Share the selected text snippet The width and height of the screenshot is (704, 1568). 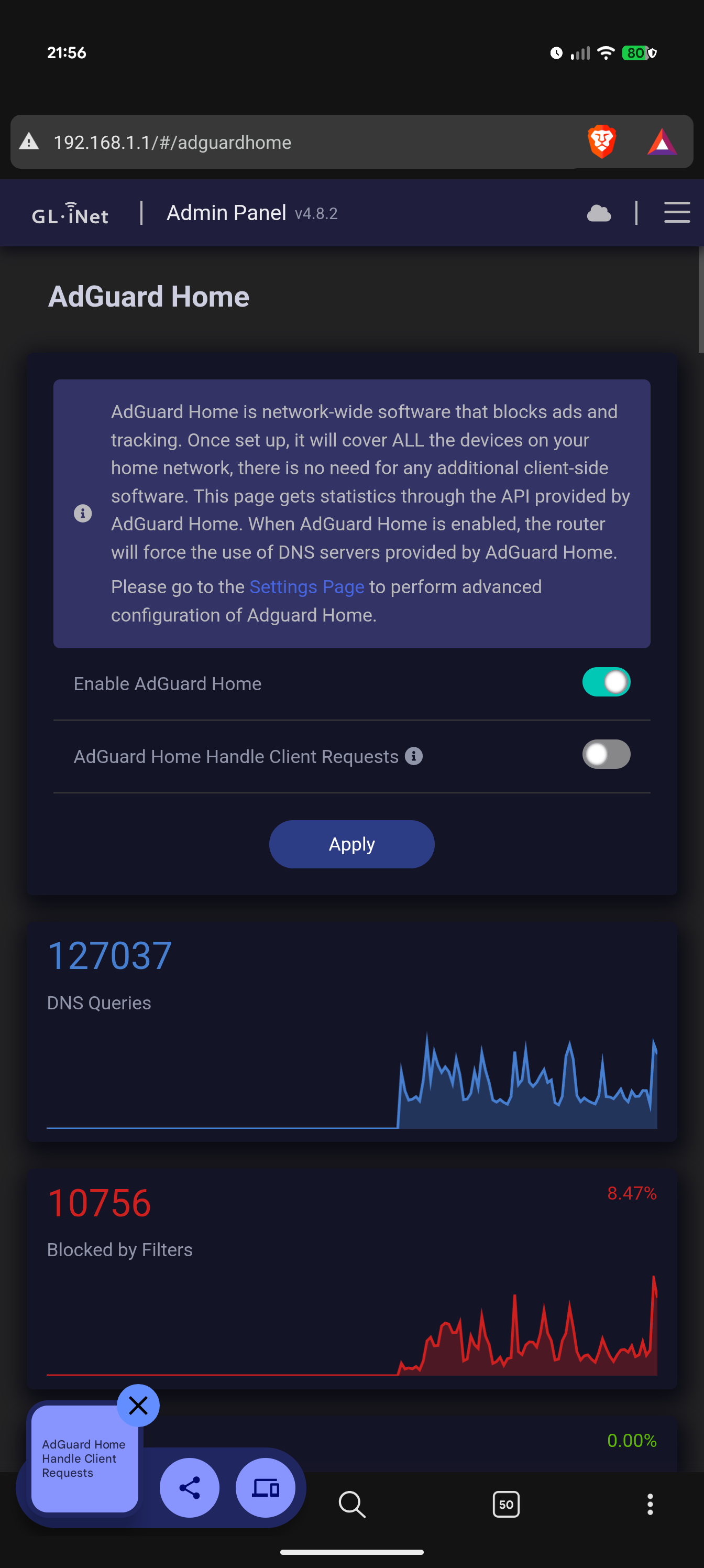189,1488
